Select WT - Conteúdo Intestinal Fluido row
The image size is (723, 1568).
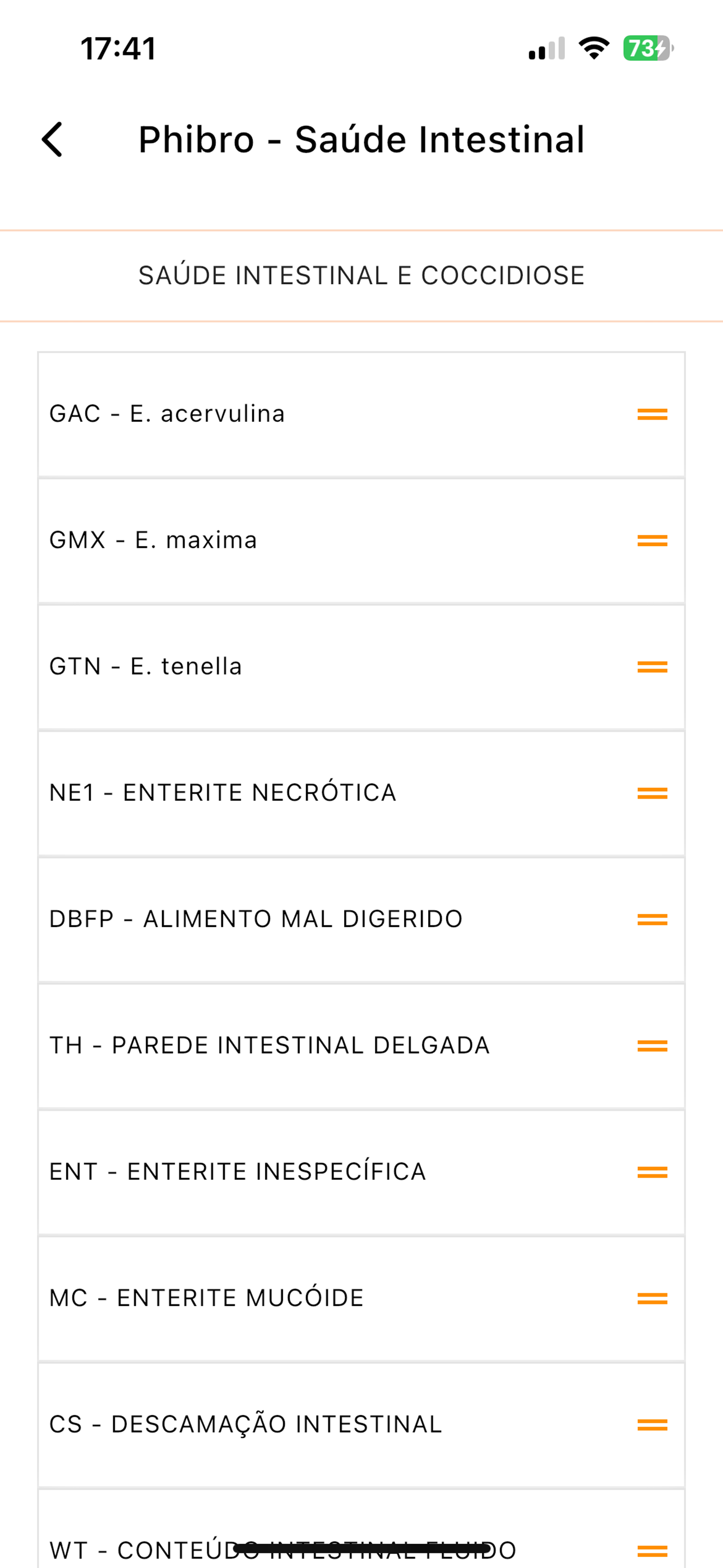(361, 1528)
